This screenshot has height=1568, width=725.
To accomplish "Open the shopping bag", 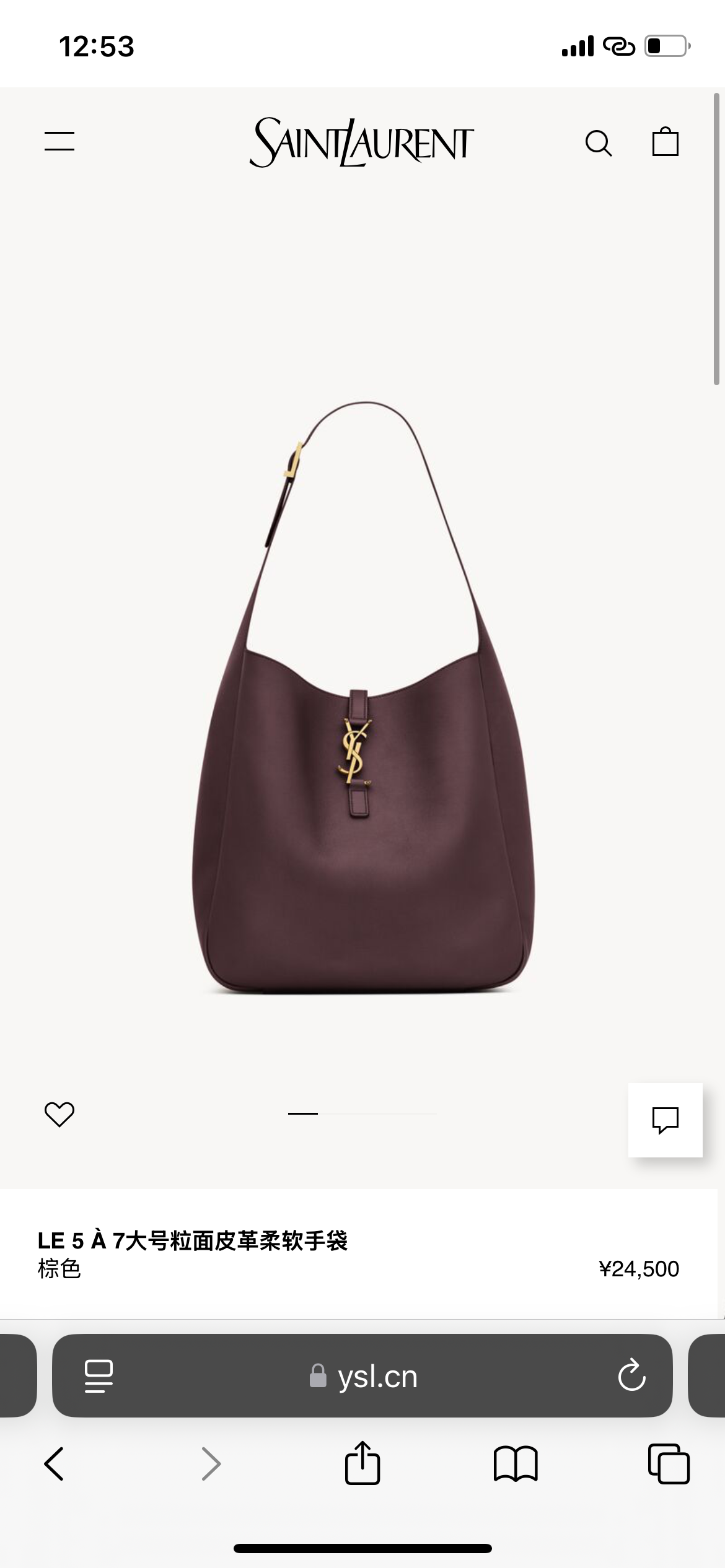I will [x=665, y=142].
